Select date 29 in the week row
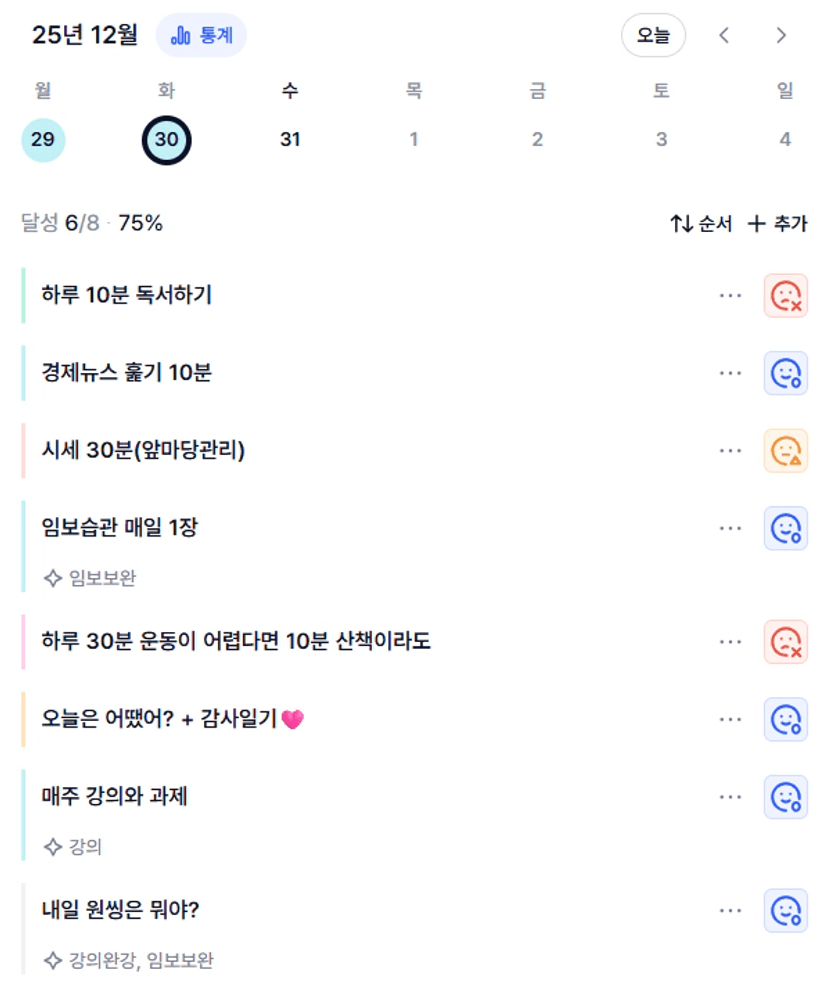The image size is (827, 1000). pyautogui.click(x=43, y=140)
